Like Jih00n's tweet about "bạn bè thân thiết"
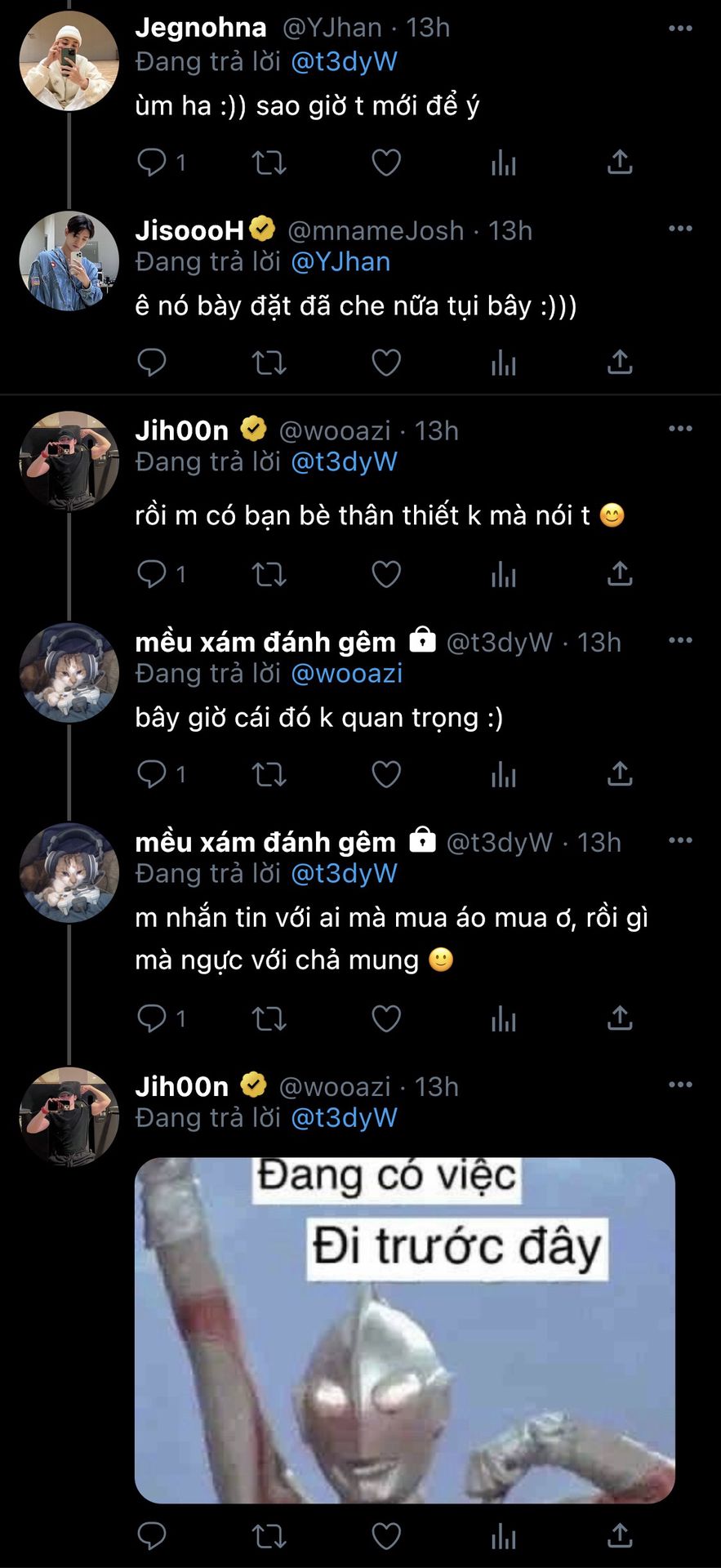This screenshot has width=721, height=1568. pos(386,575)
